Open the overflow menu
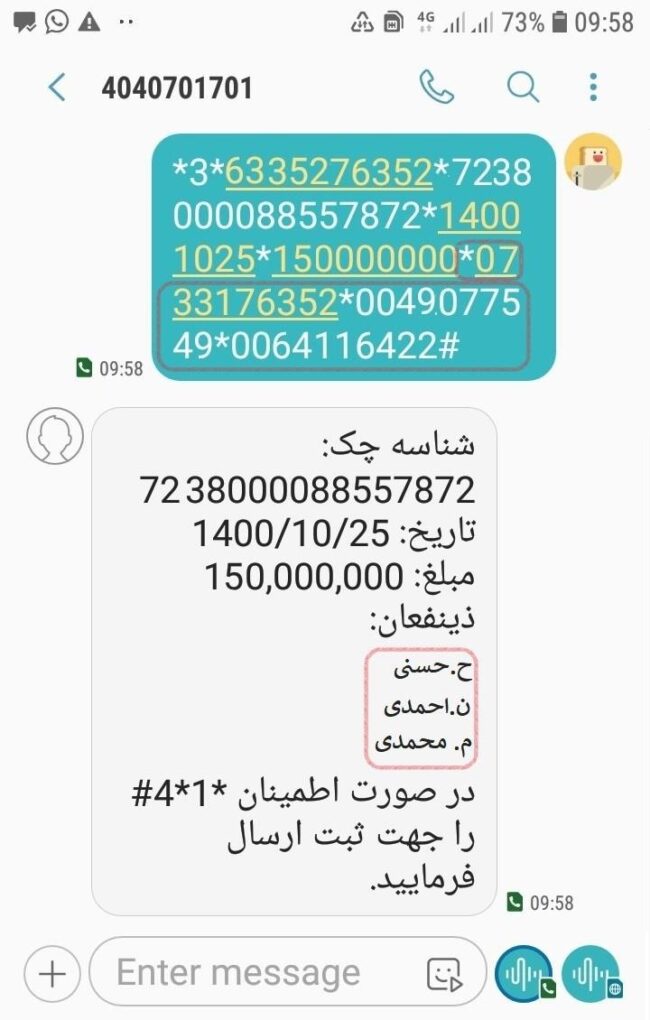650x1020 pixels. [x=593, y=88]
